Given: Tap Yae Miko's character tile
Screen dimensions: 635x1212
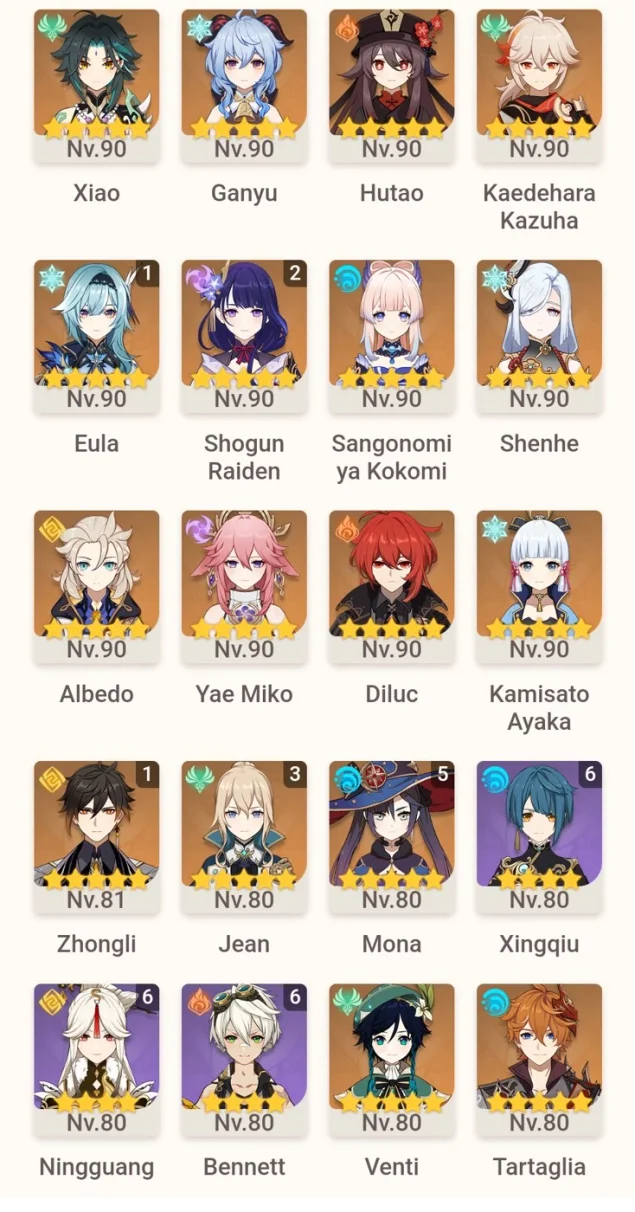Looking at the screenshot, I should point(244,587).
